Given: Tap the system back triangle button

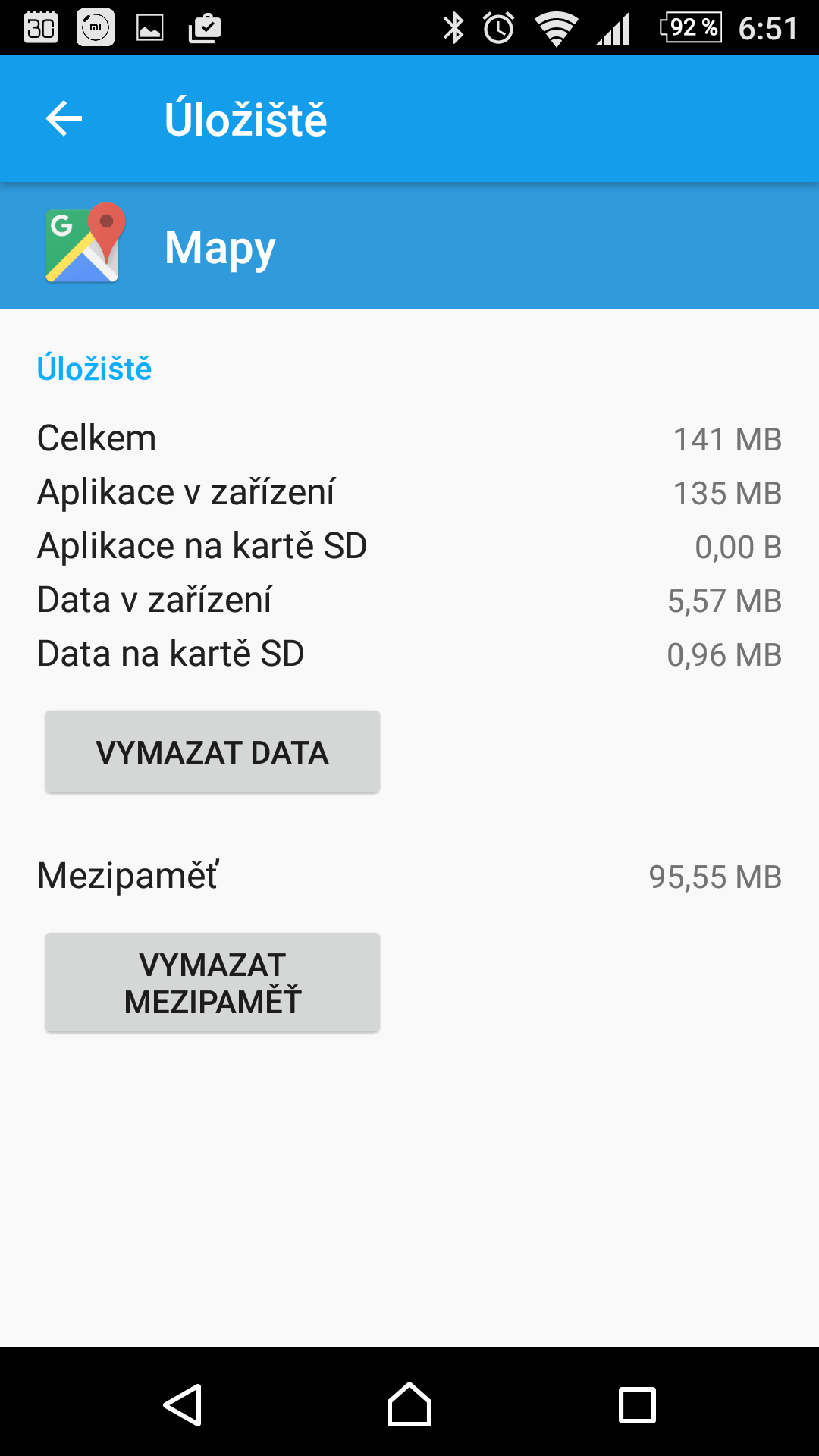Looking at the screenshot, I should click(183, 1404).
